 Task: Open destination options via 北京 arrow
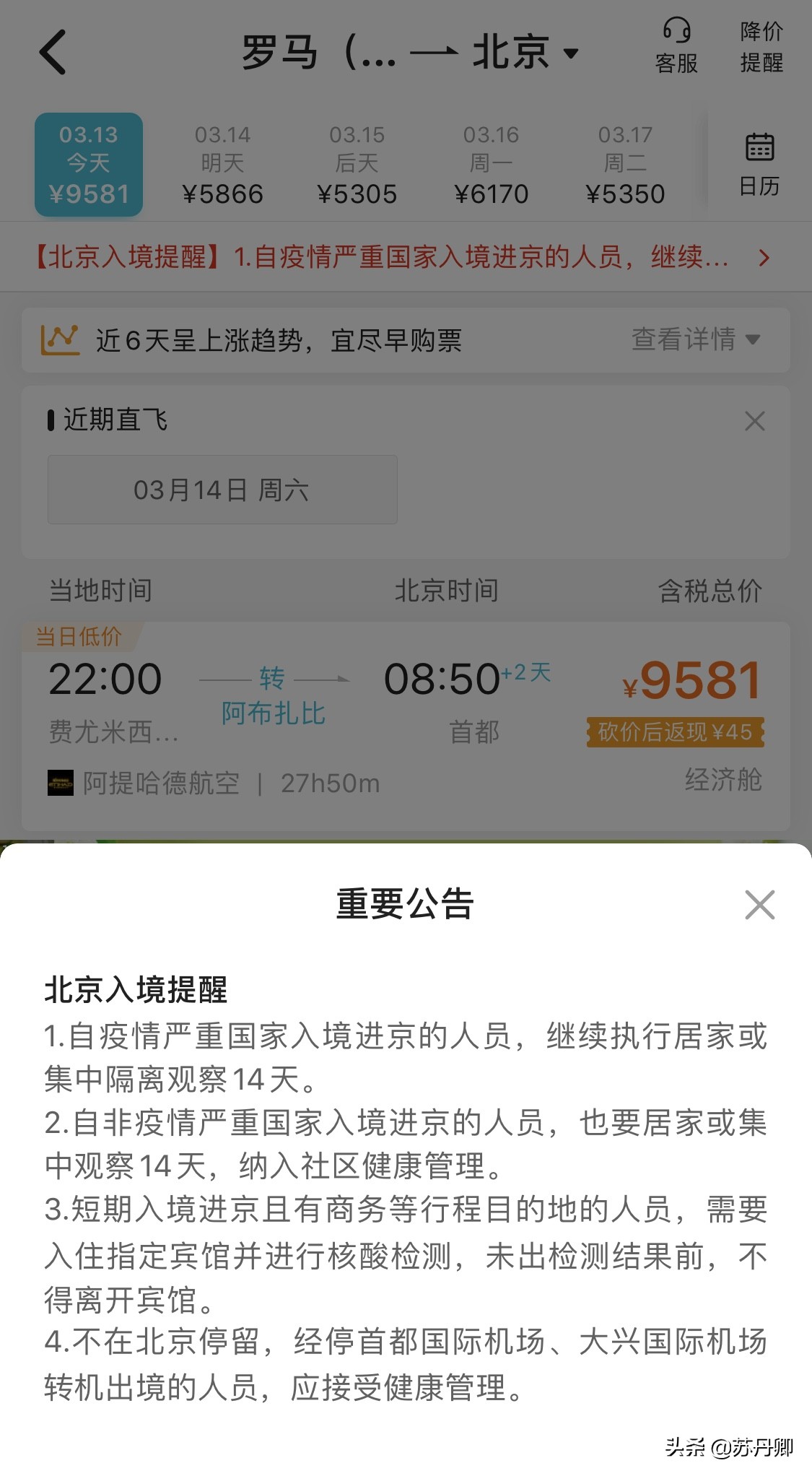point(571,52)
